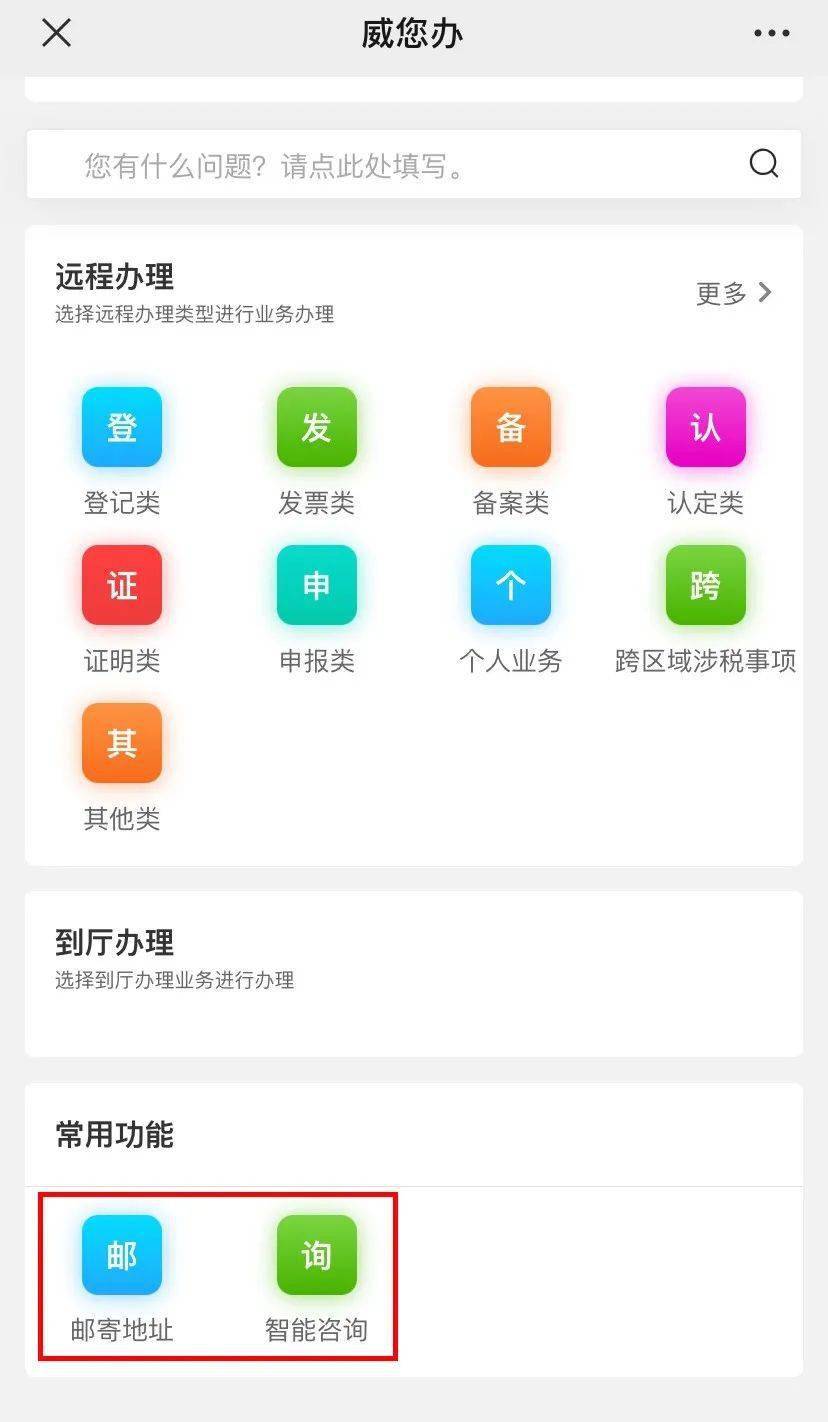Open the three-dot overflow menu
Viewport: 828px width, 1422px height.
coord(771,33)
